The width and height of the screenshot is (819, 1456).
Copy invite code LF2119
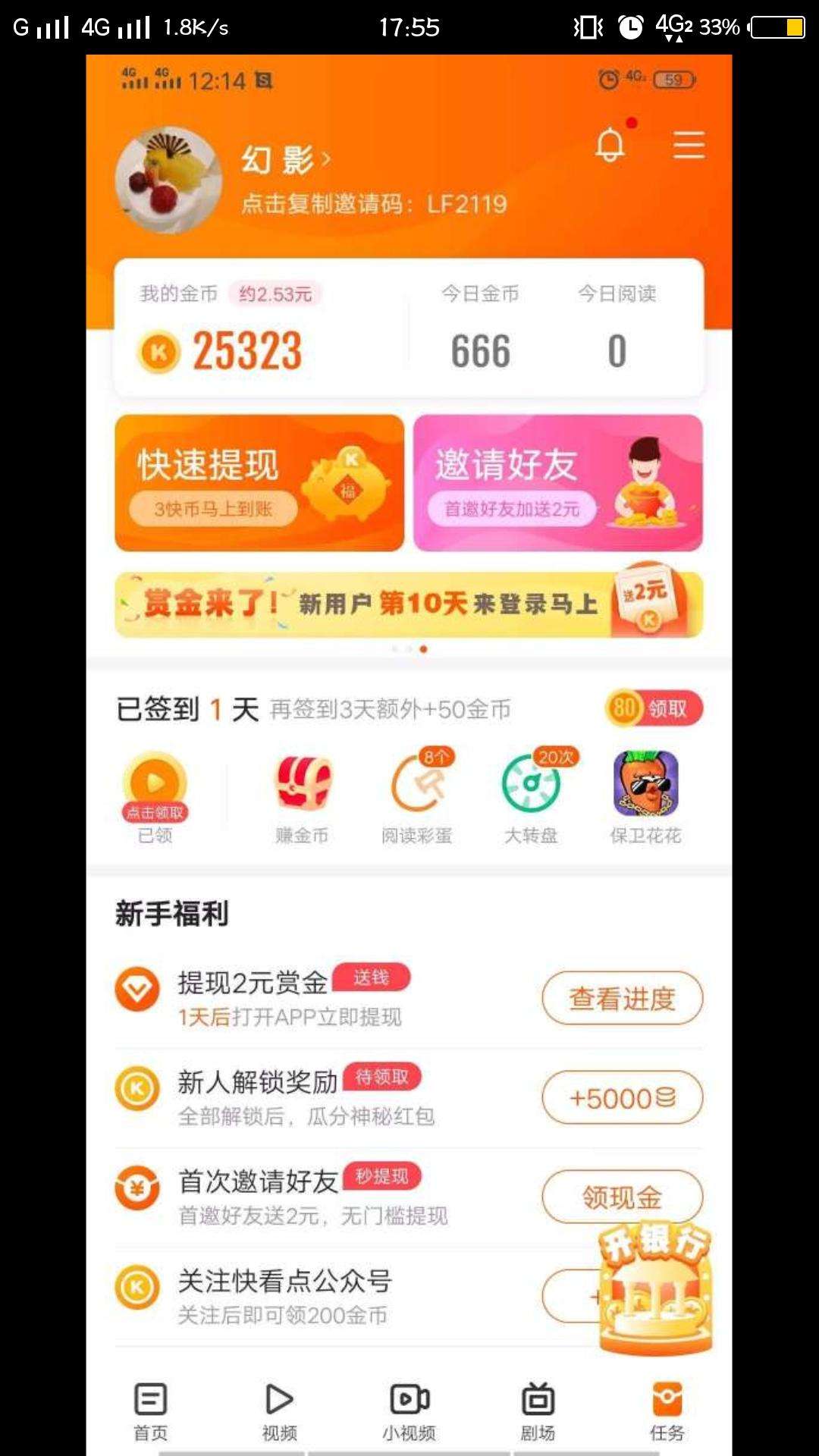(375, 203)
